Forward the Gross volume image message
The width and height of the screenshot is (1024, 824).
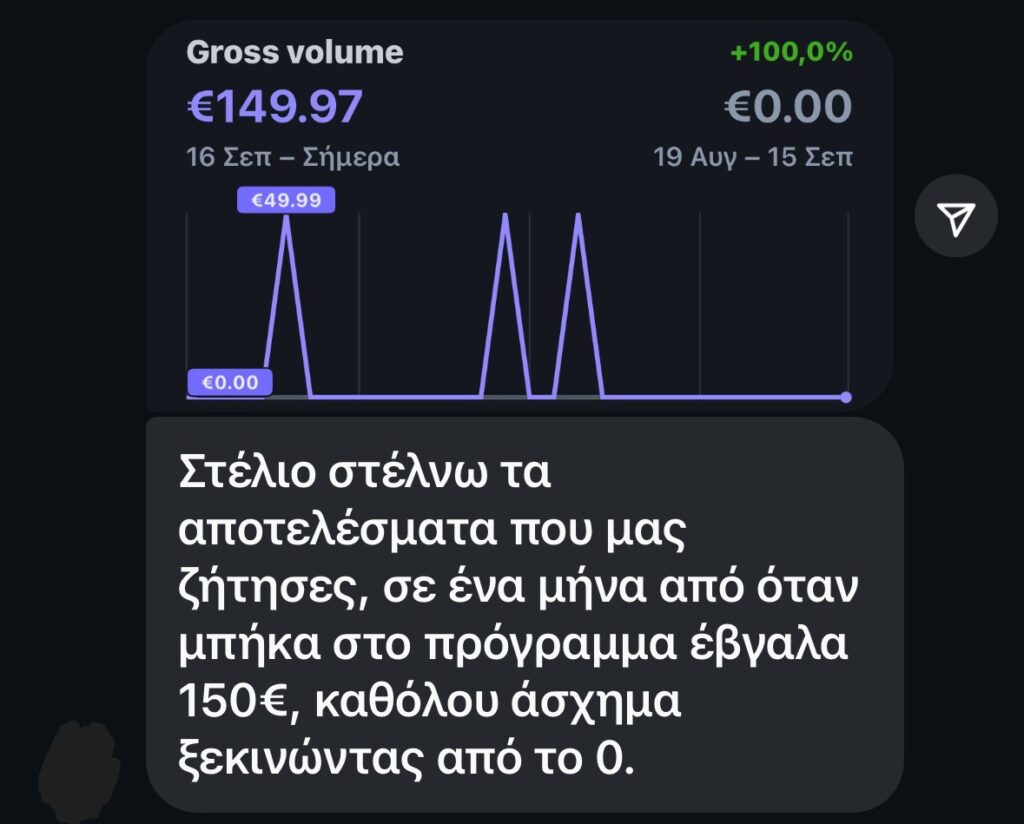click(x=956, y=216)
